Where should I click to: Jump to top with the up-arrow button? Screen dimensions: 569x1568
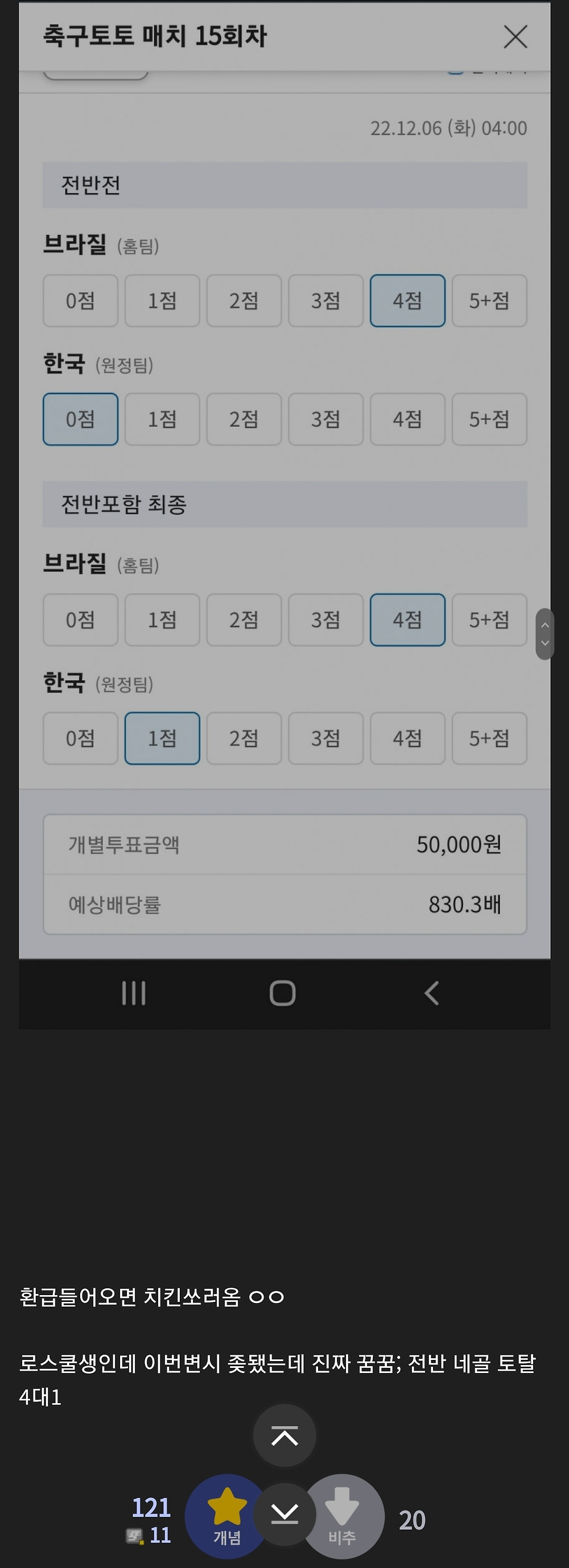click(x=284, y=1436)
